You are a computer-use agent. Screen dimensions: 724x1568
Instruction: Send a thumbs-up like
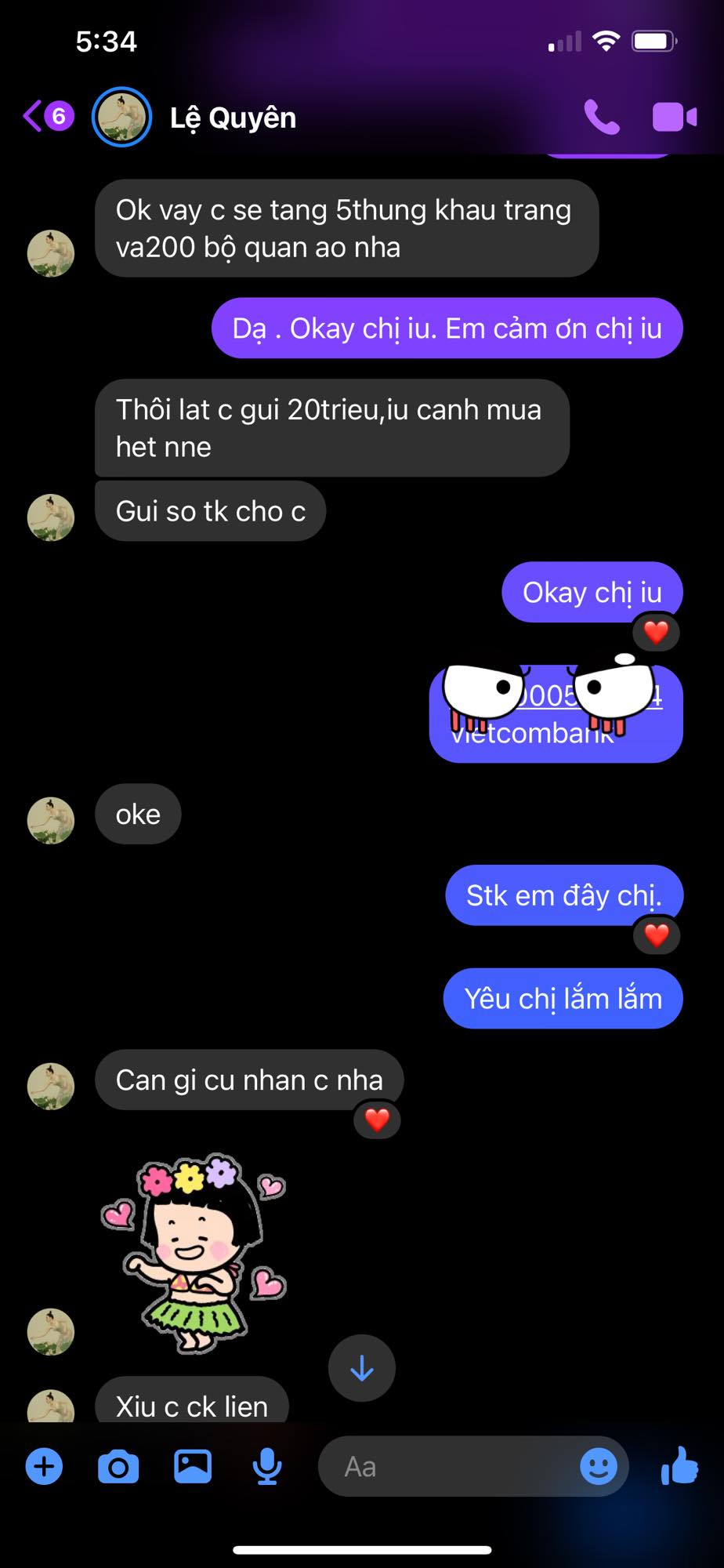click(679, 1466)
